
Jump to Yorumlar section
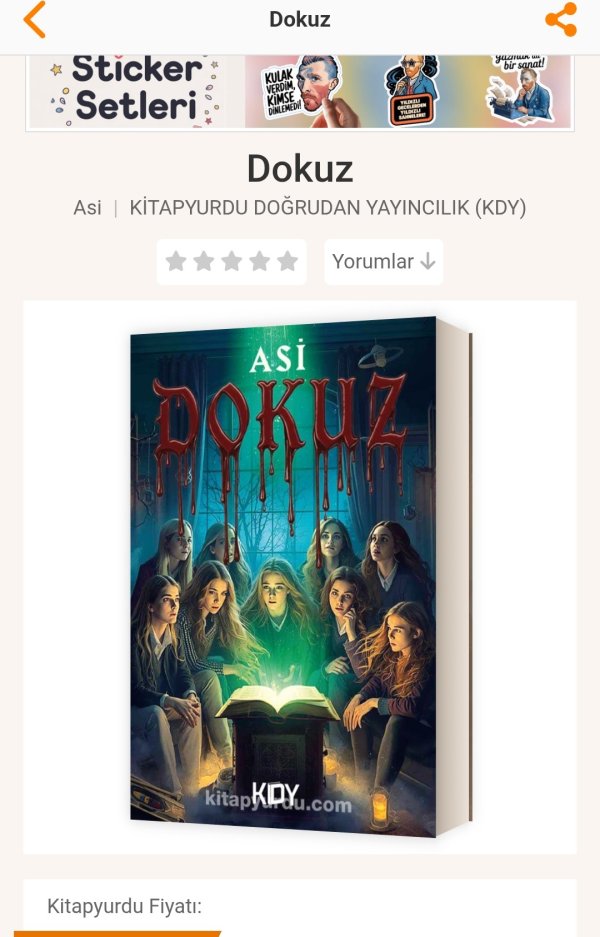point(384,262)
